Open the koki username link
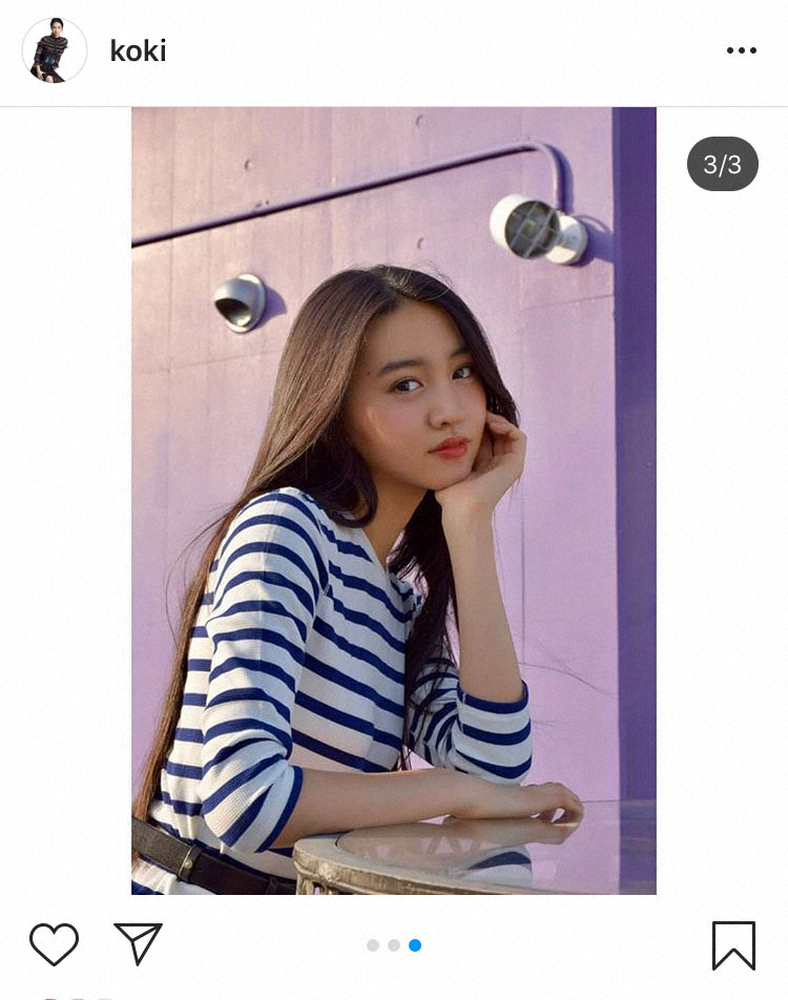Image resolution: width=788 pixels, height=1000 pixels. pyautogui.click(x=138, y=51)
